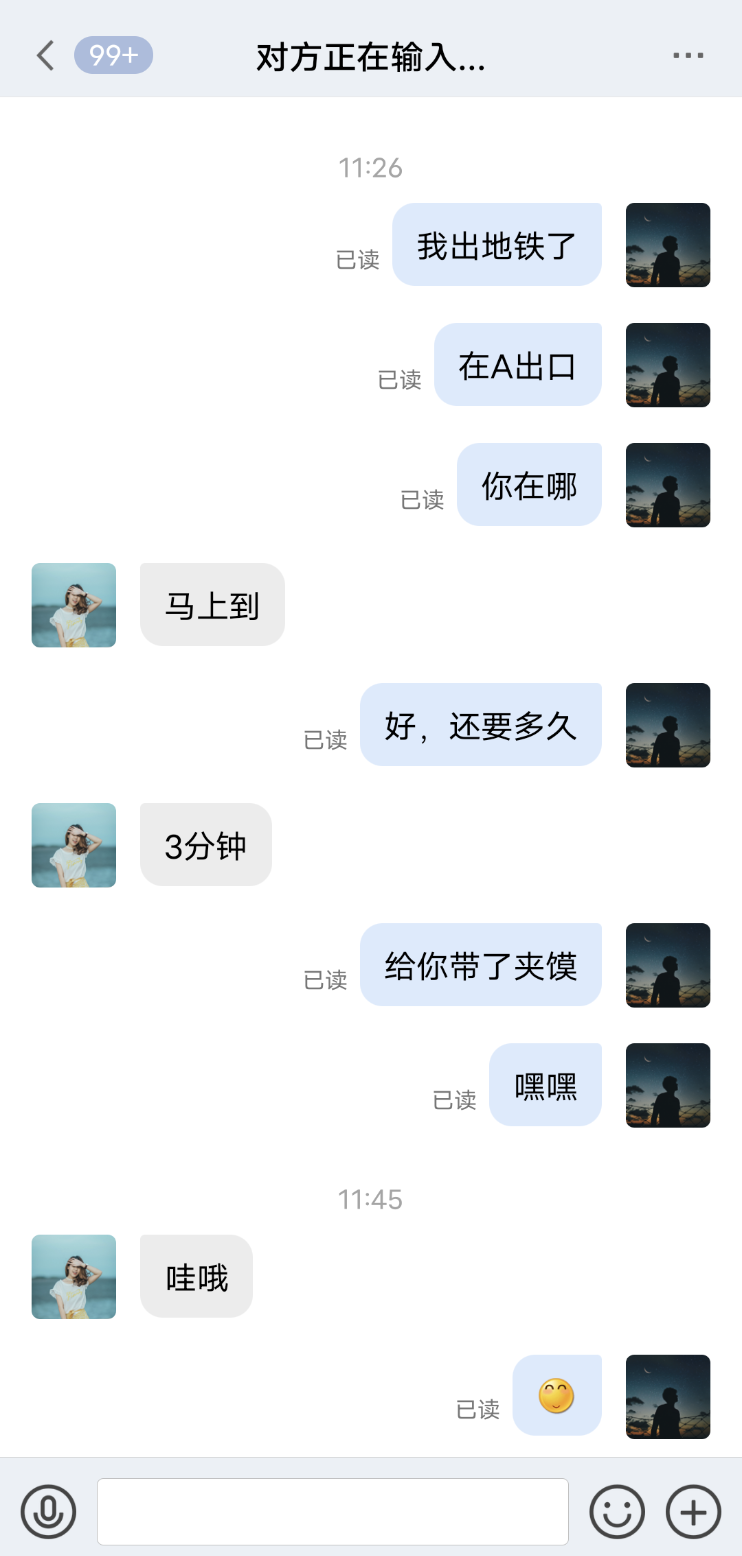Go back to the chat list

click(x=45, y=55)
